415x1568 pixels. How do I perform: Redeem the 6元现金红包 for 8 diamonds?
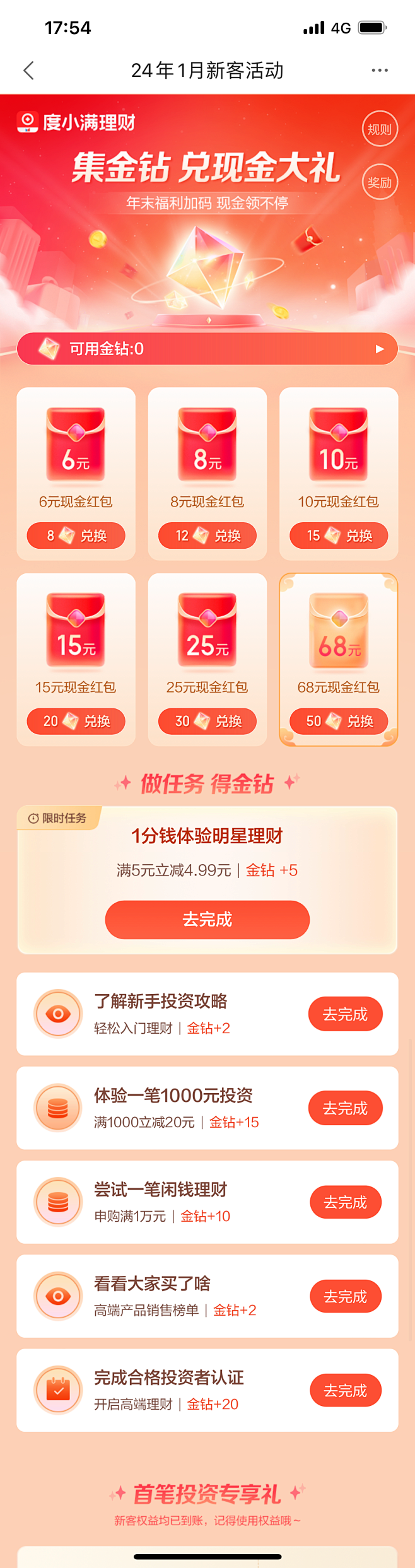(x=76, y=535)
